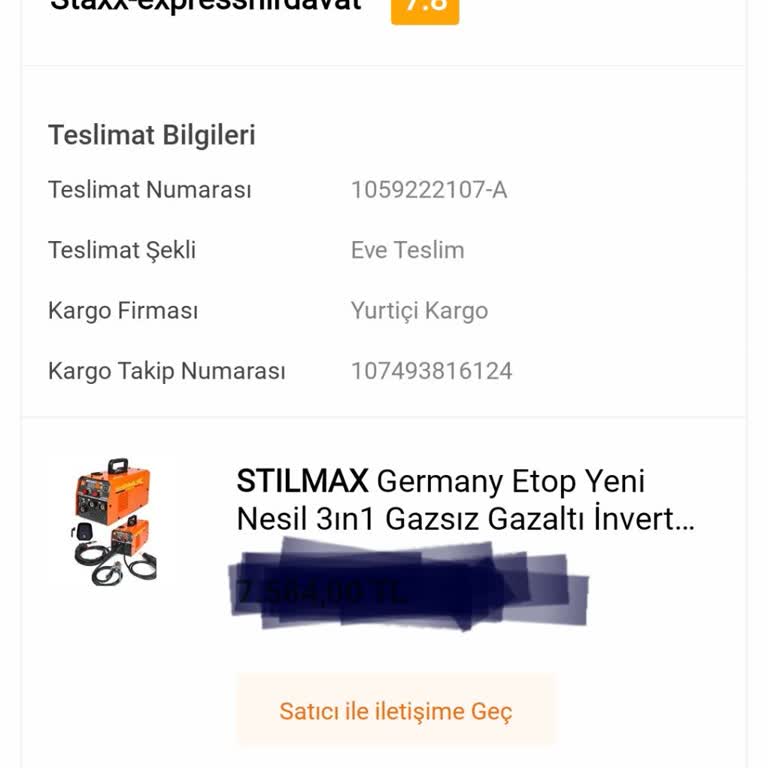Tap Satıcı ile iletişime Geç button
This screenshot has height=768, width=768.
tap(395, 711)
